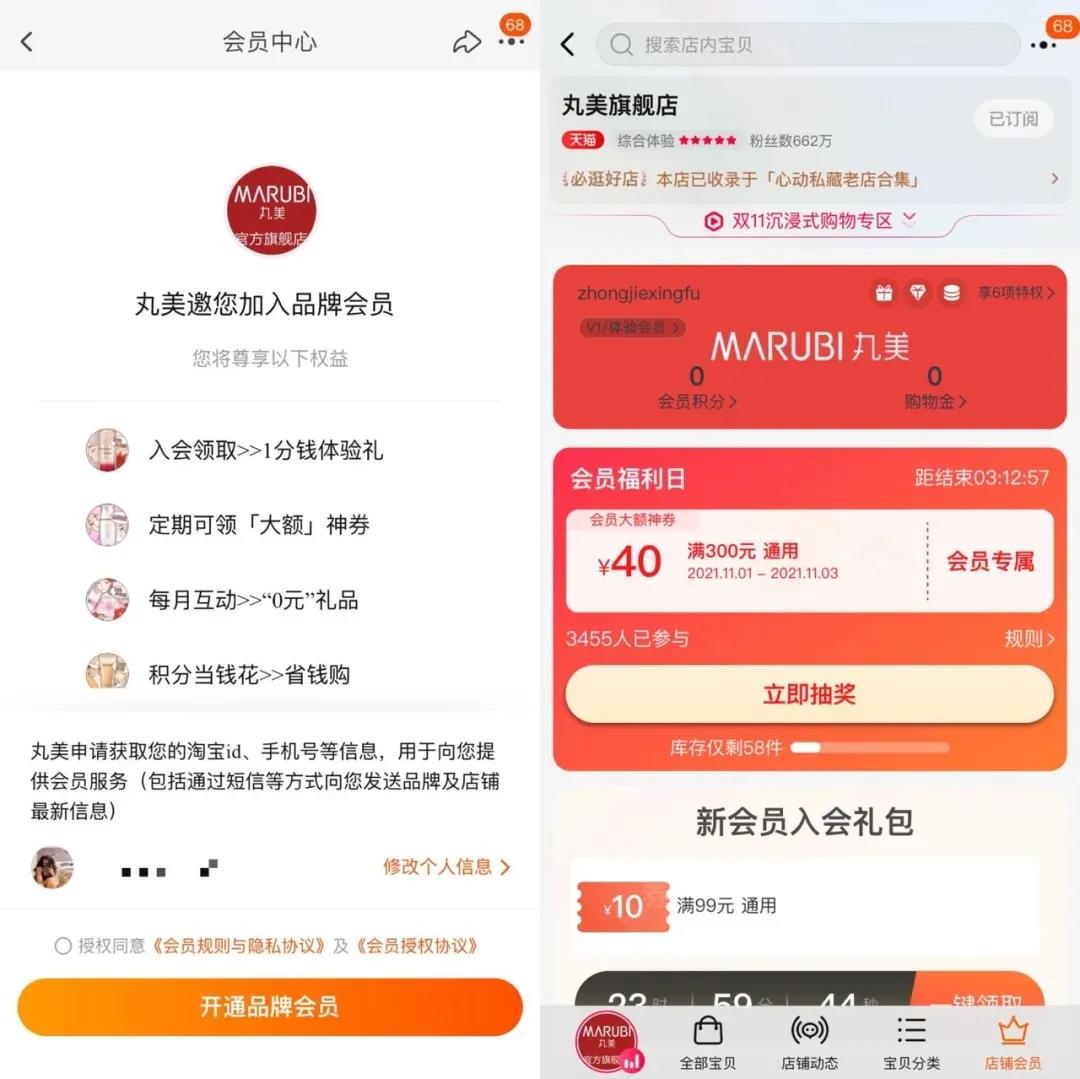Open 会员积分
The image size is (1080, 1079).
pyautogui.click(x=697, y=402)
